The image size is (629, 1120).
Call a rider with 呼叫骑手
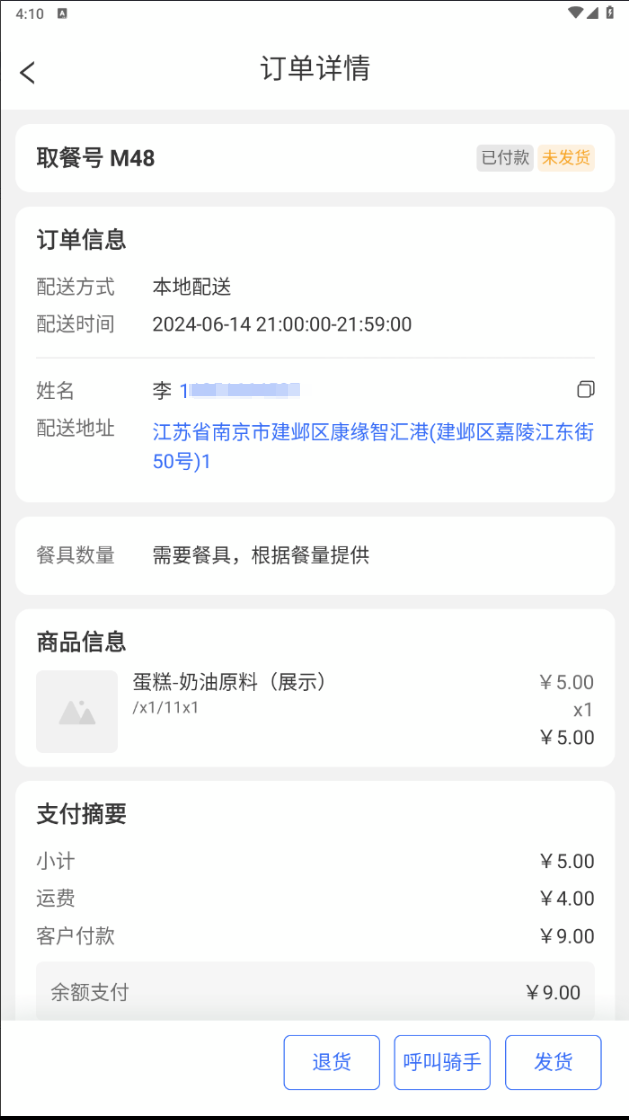click(443, 1062)
